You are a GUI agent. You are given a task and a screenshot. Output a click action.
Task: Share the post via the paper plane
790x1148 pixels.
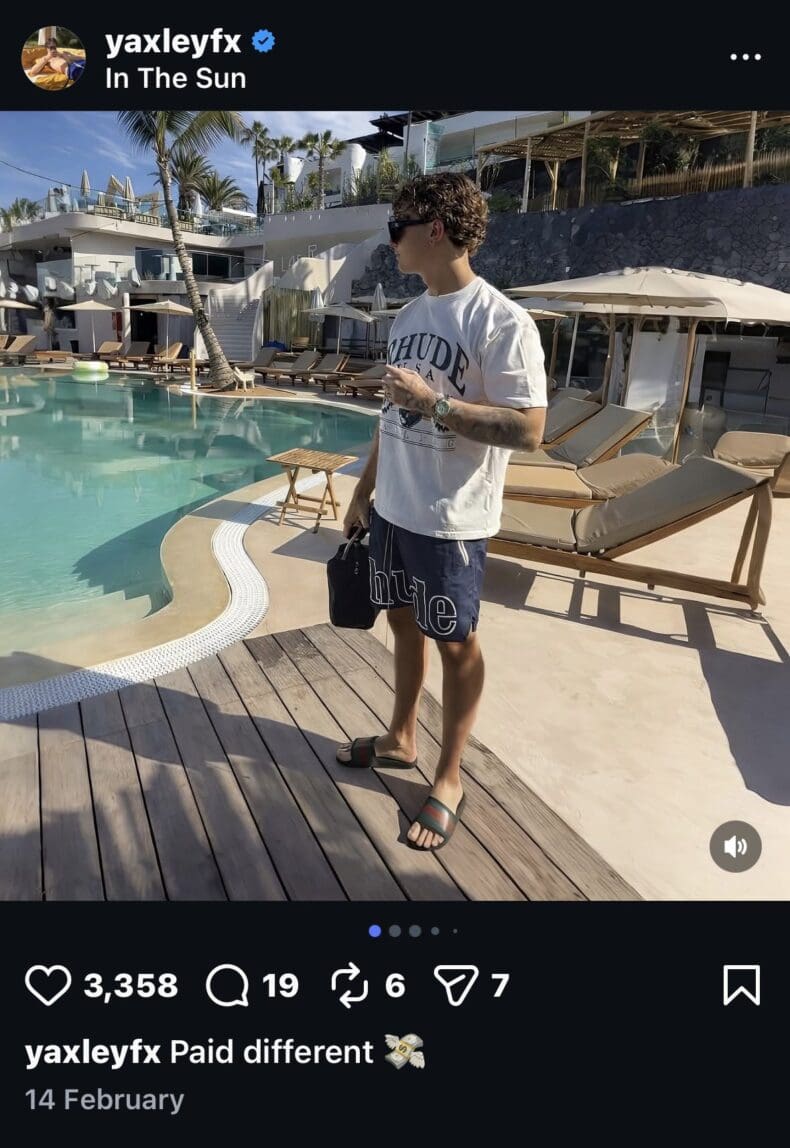(x=456, y=985)
